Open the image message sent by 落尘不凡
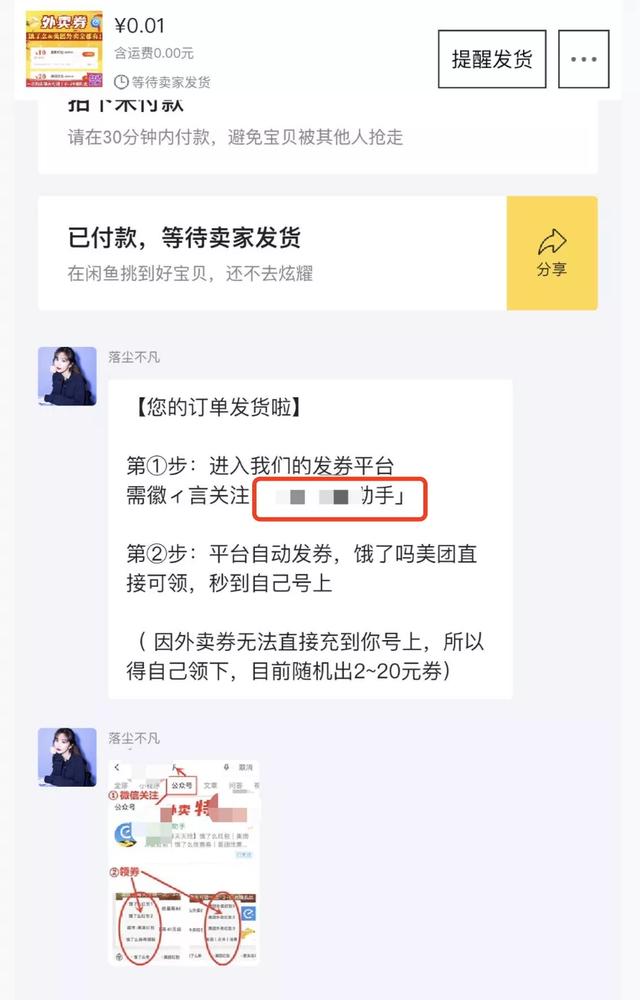This screenshot has width=640, height=1000. [183, 862]
